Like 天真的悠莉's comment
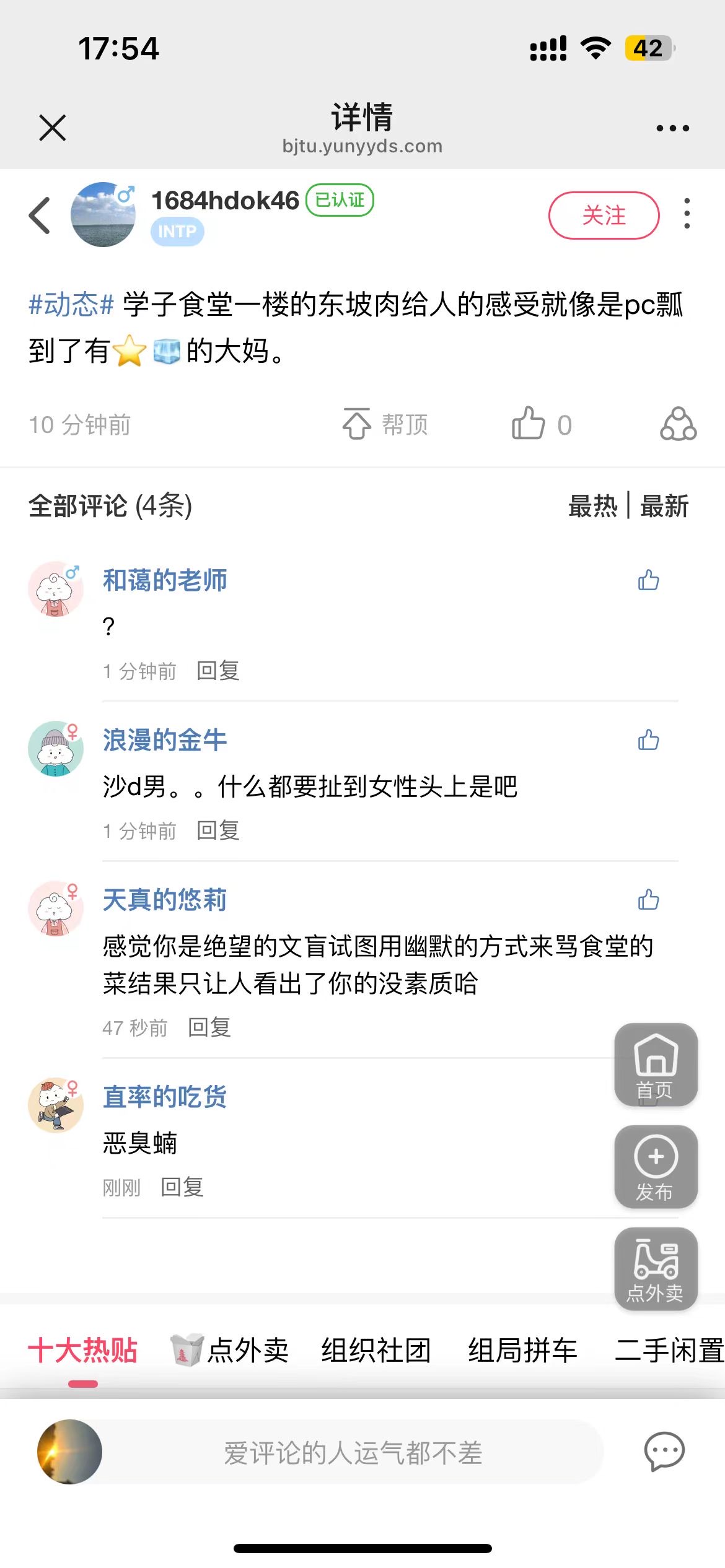 [648, 900]
